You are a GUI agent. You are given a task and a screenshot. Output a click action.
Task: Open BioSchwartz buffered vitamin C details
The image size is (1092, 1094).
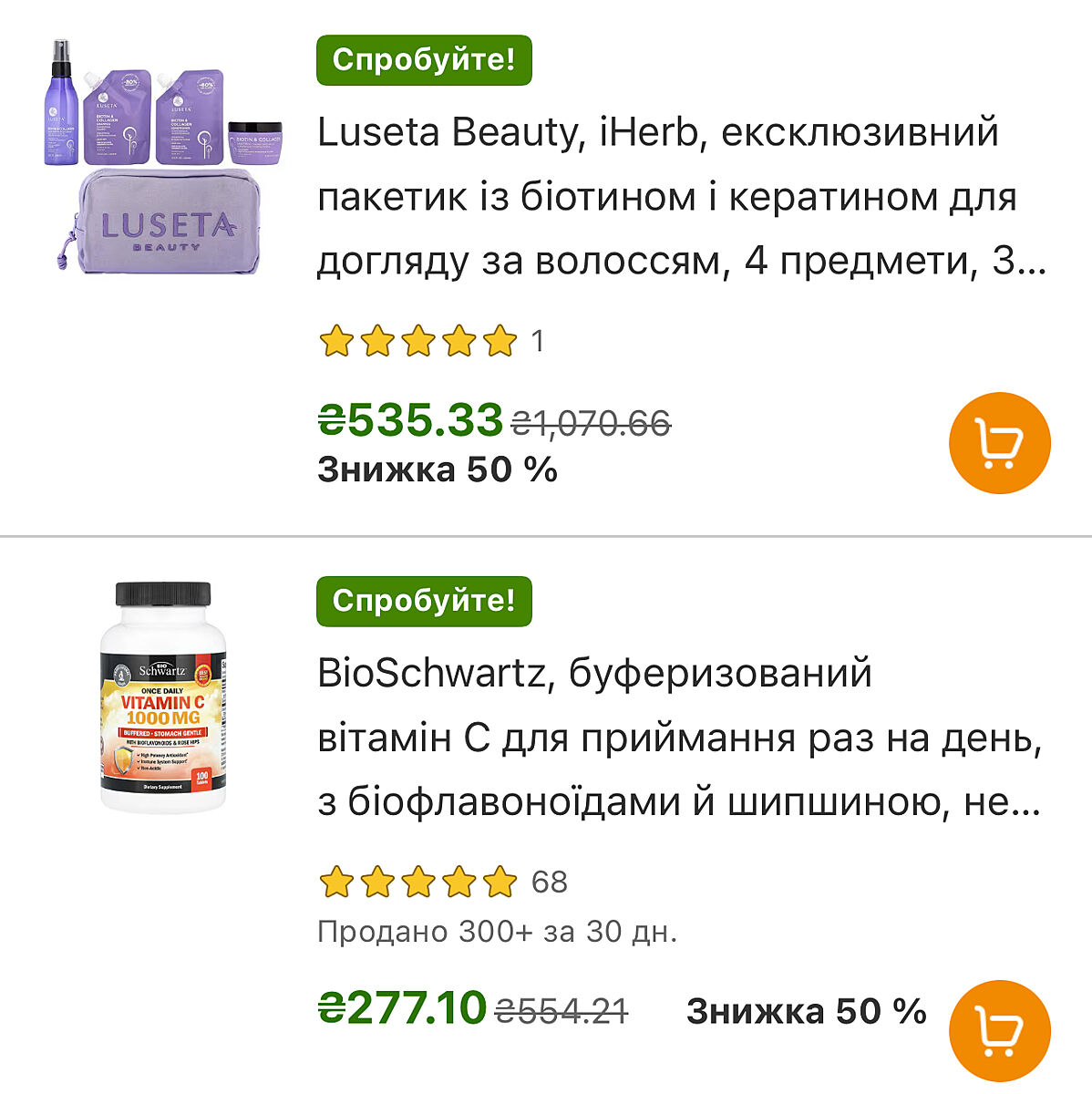click(x=680, y=737)
